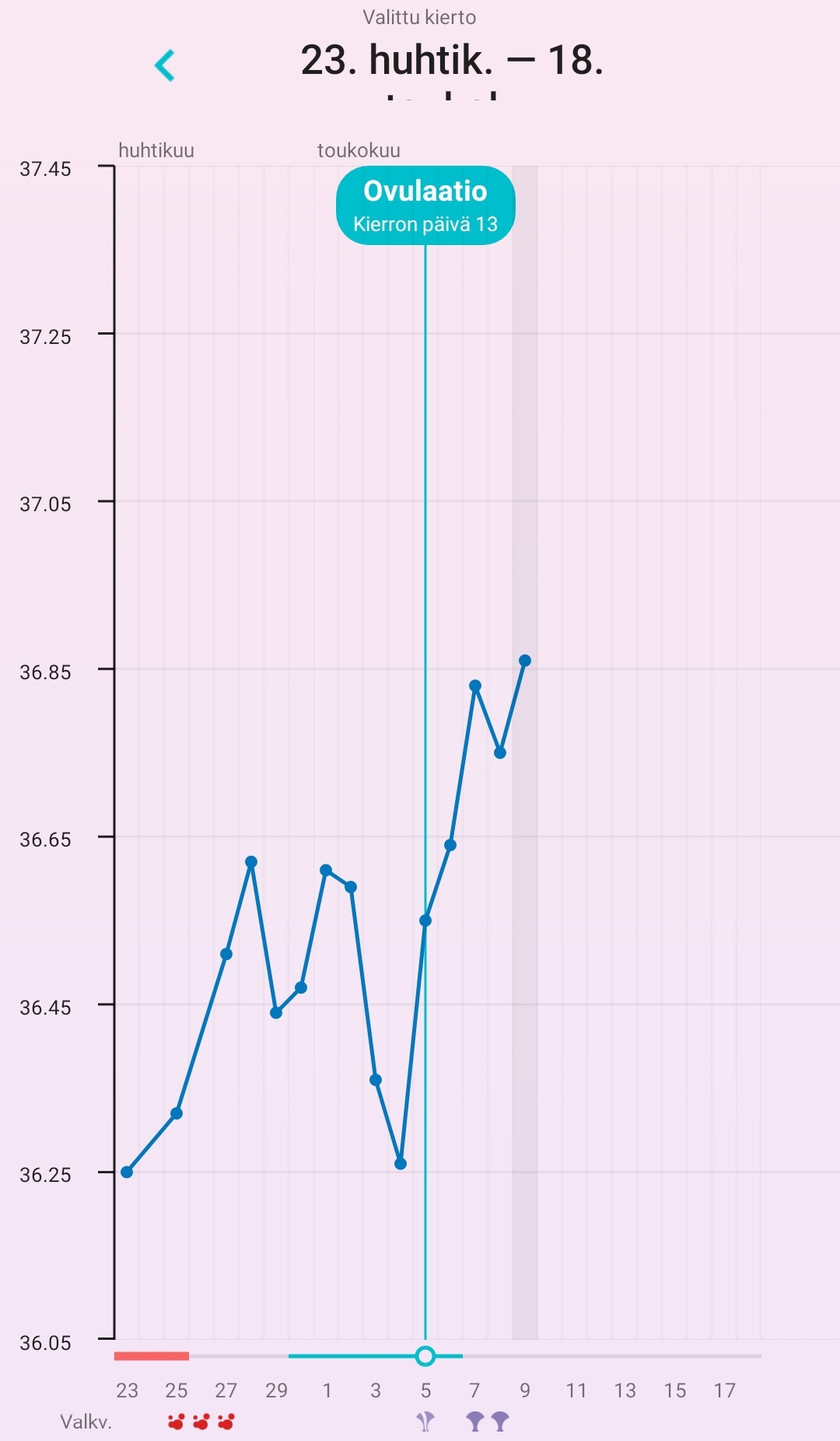The height and width of the screenshot is (1441, 840).
Task: Tap the Ovulaatio cycle day 13 label
Action: tap(425, 205)
